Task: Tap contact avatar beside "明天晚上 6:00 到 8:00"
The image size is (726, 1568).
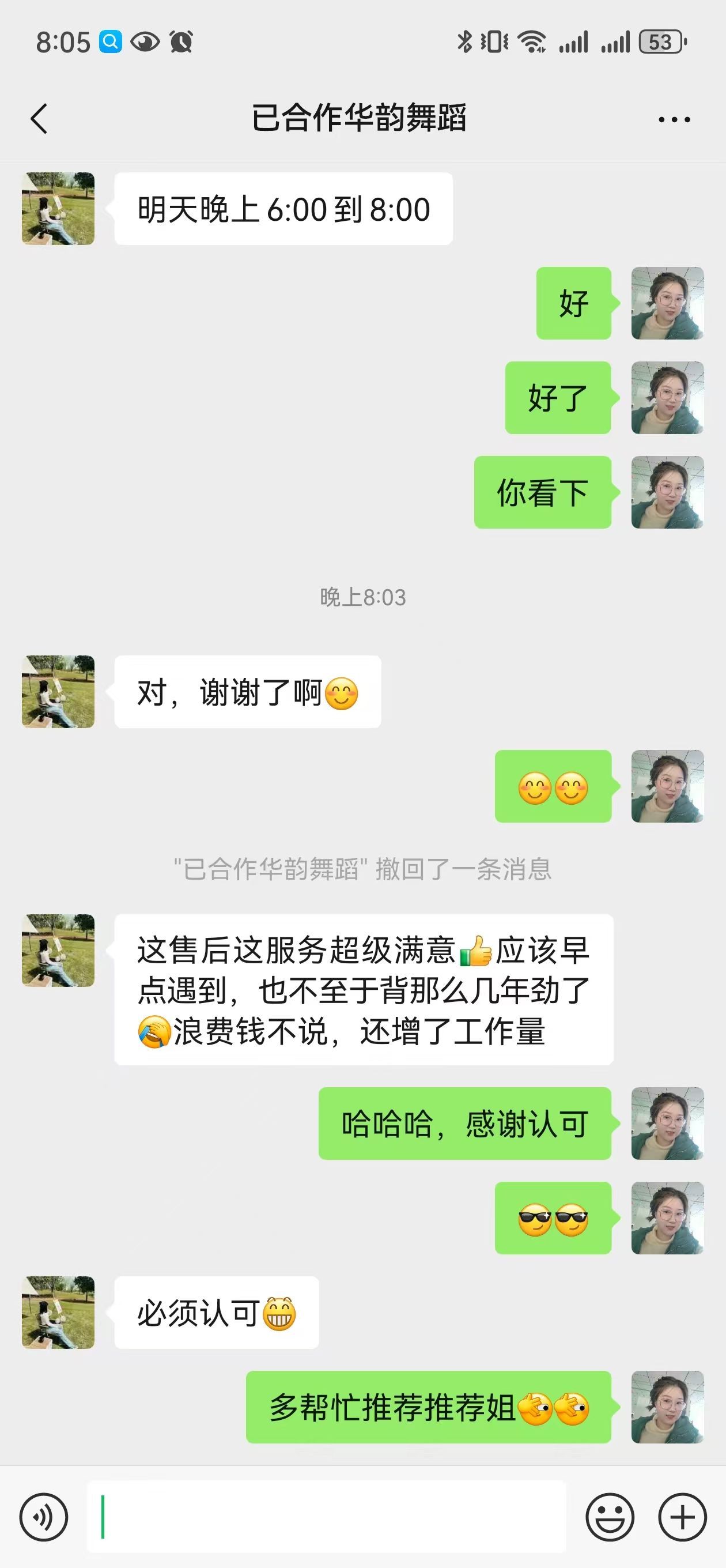Action: click(x=58, y=209)
